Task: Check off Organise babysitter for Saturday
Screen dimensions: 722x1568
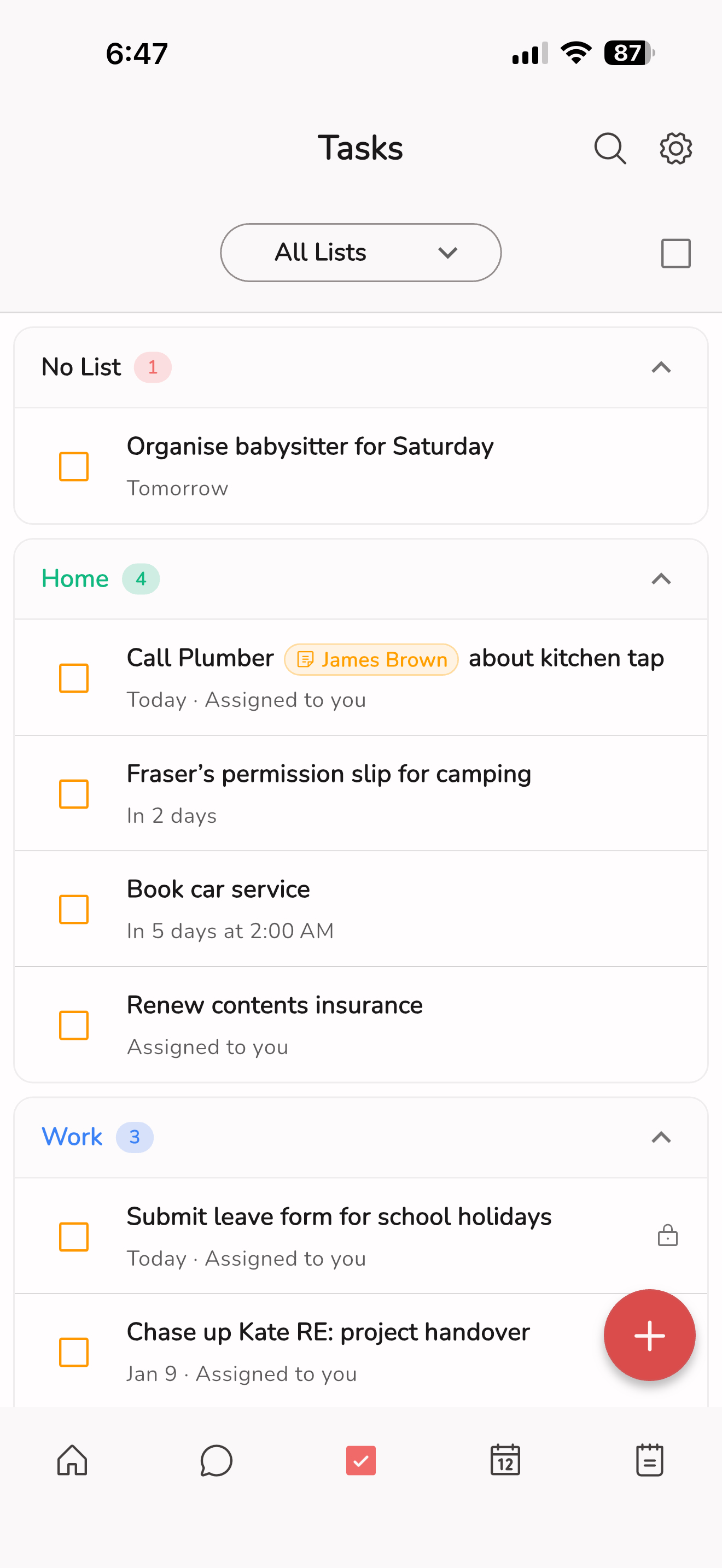Action: (x=73, y=466)
